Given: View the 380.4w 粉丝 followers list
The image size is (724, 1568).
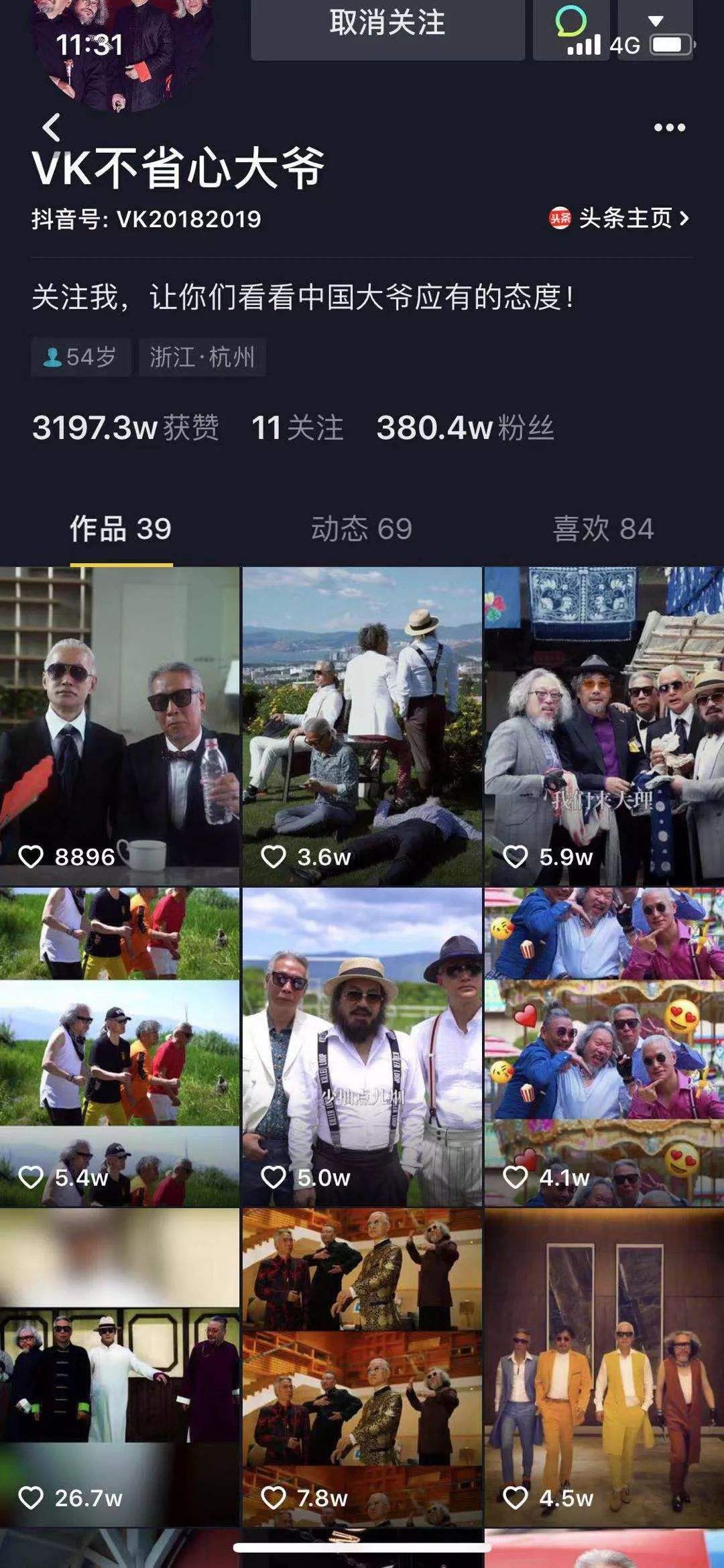Looking at the screenshot, I should click(465, 428).
